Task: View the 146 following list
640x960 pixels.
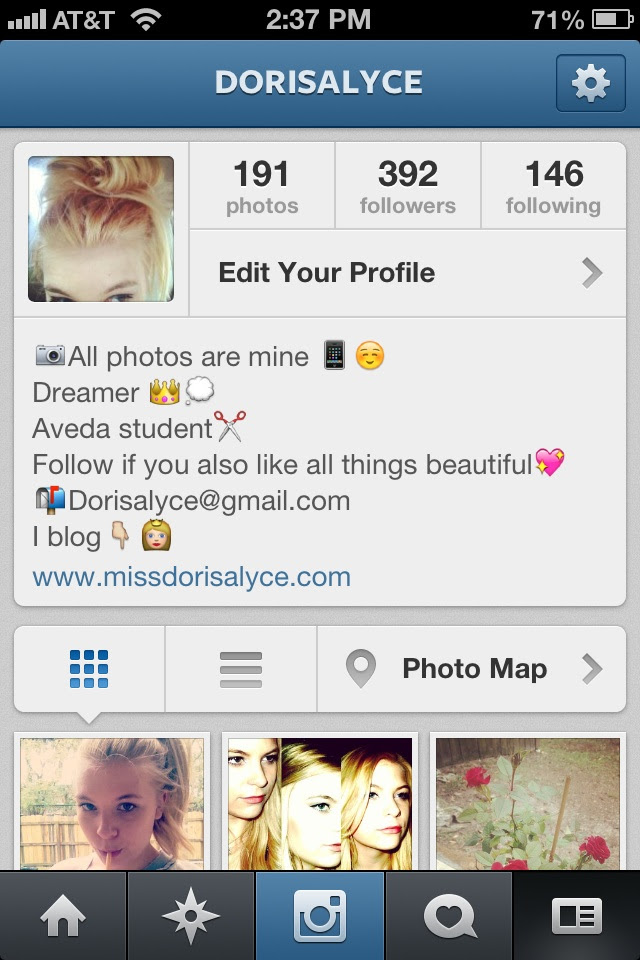Action: coord(554,186)
